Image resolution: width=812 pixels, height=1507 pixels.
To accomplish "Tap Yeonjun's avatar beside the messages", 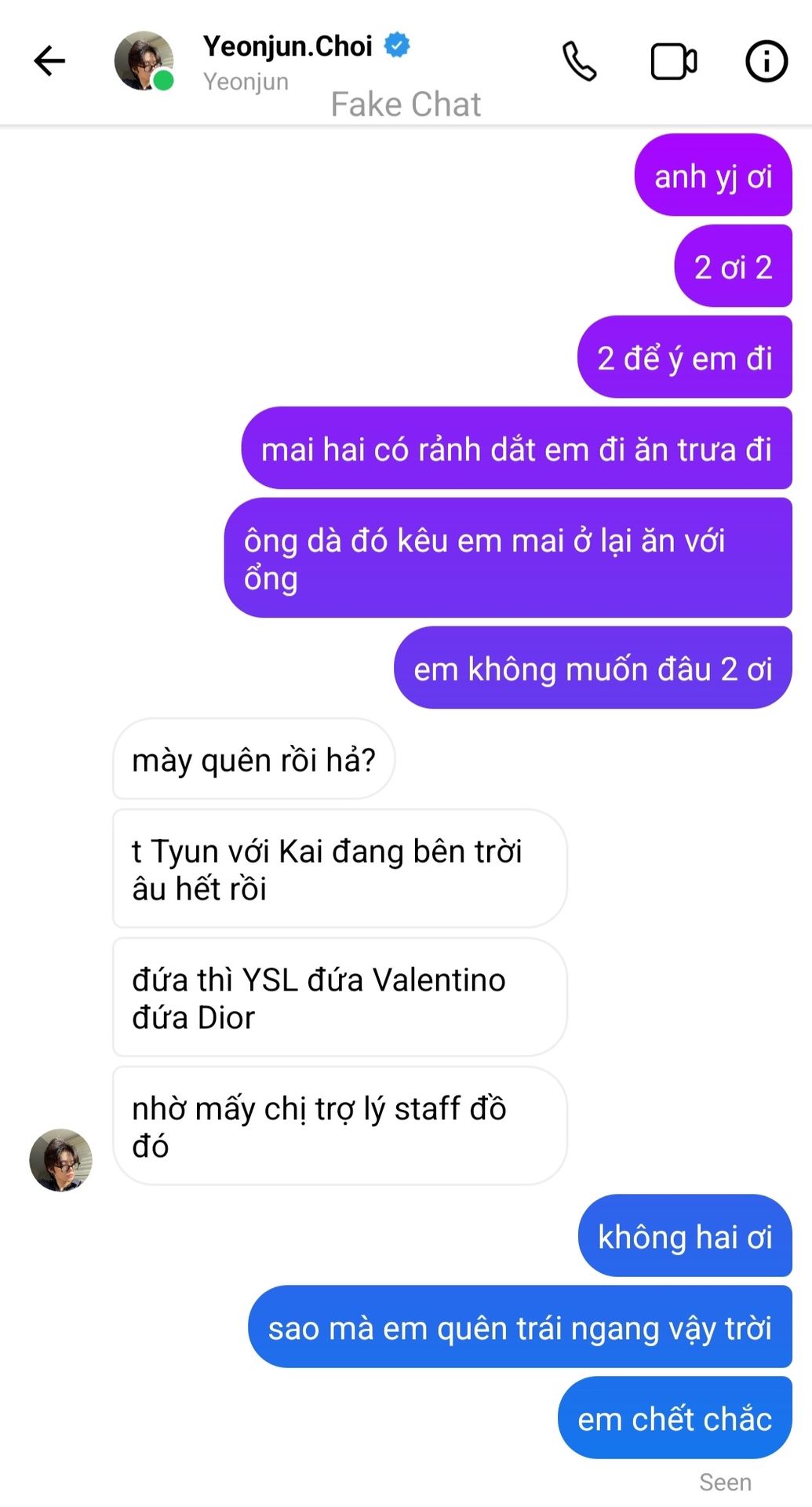I will [60, 1160].
